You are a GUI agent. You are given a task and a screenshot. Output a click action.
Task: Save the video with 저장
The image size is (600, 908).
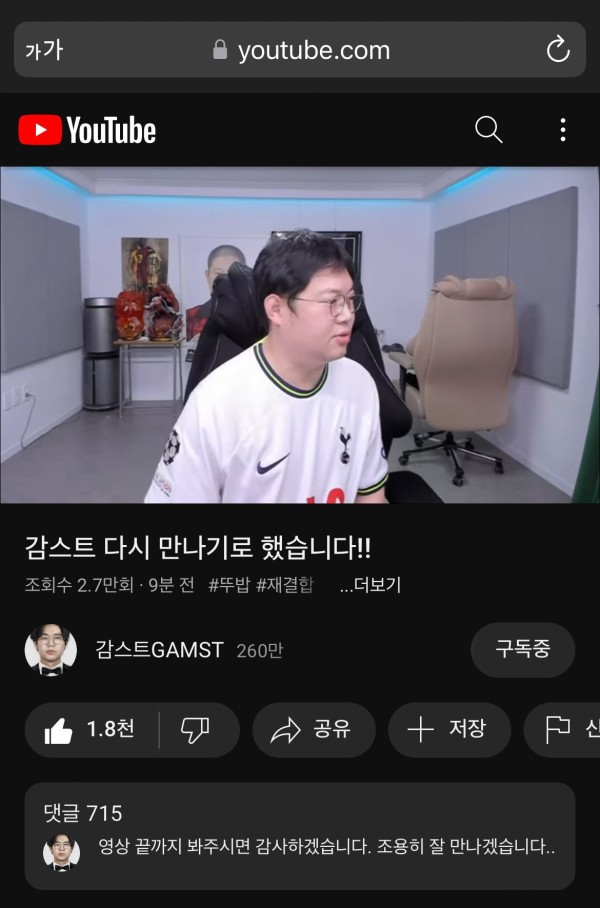[x=448, y=730]
